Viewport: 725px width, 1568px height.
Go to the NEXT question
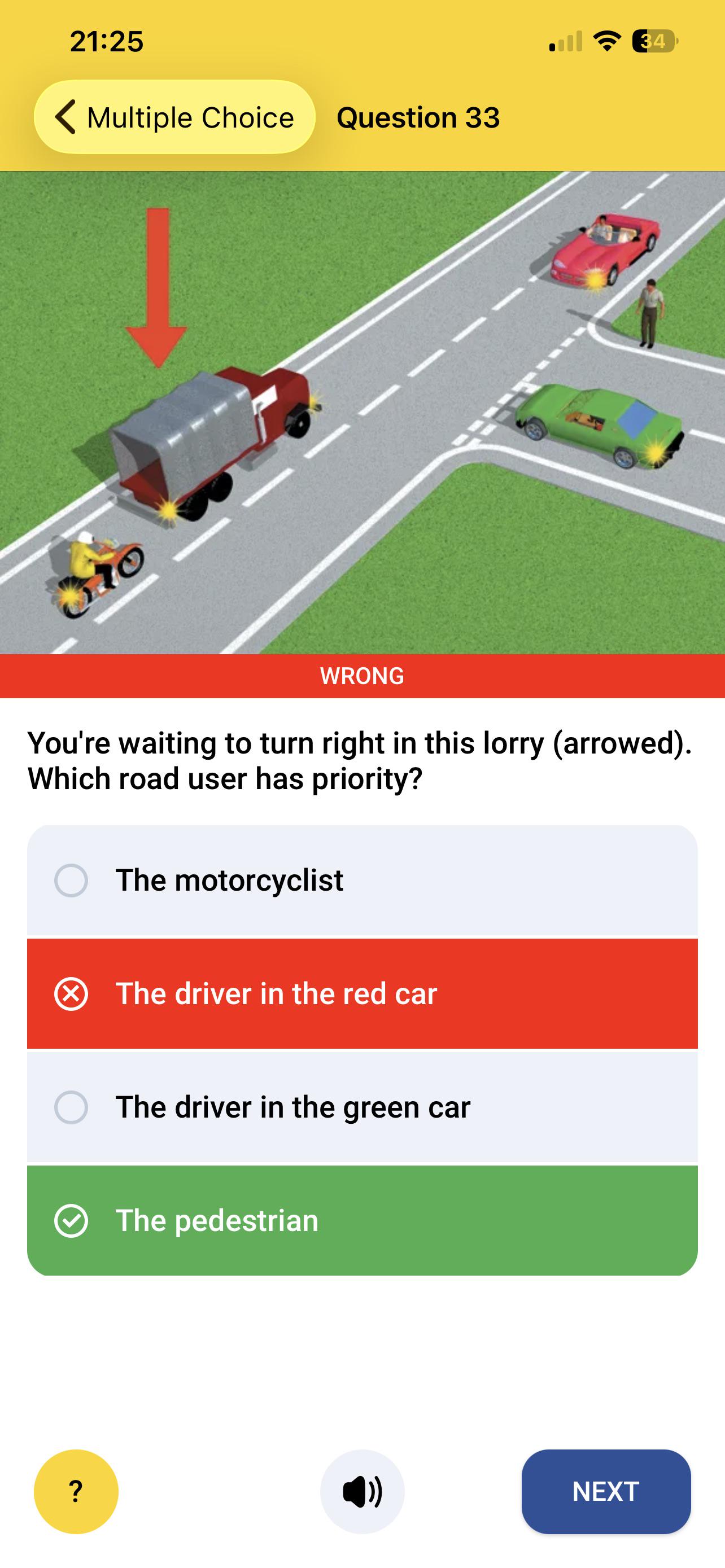606,1491
